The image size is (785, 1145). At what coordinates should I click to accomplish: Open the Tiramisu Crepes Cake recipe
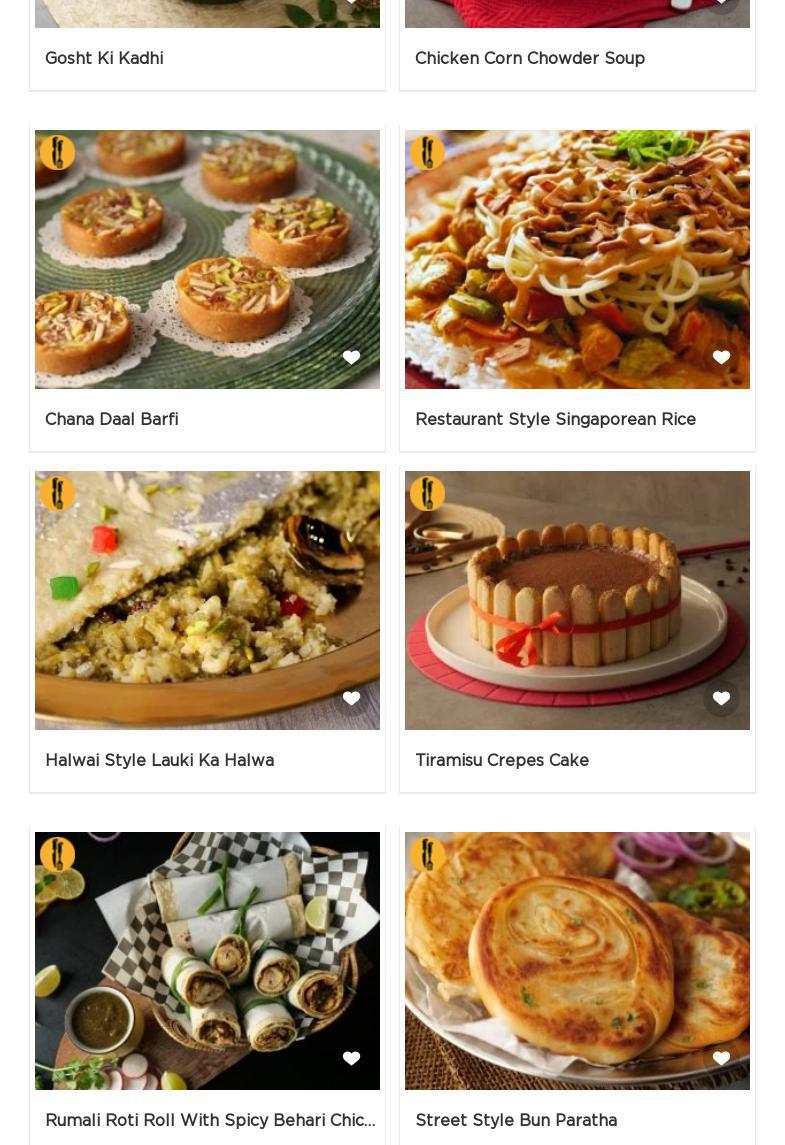(x=502, y=761)
